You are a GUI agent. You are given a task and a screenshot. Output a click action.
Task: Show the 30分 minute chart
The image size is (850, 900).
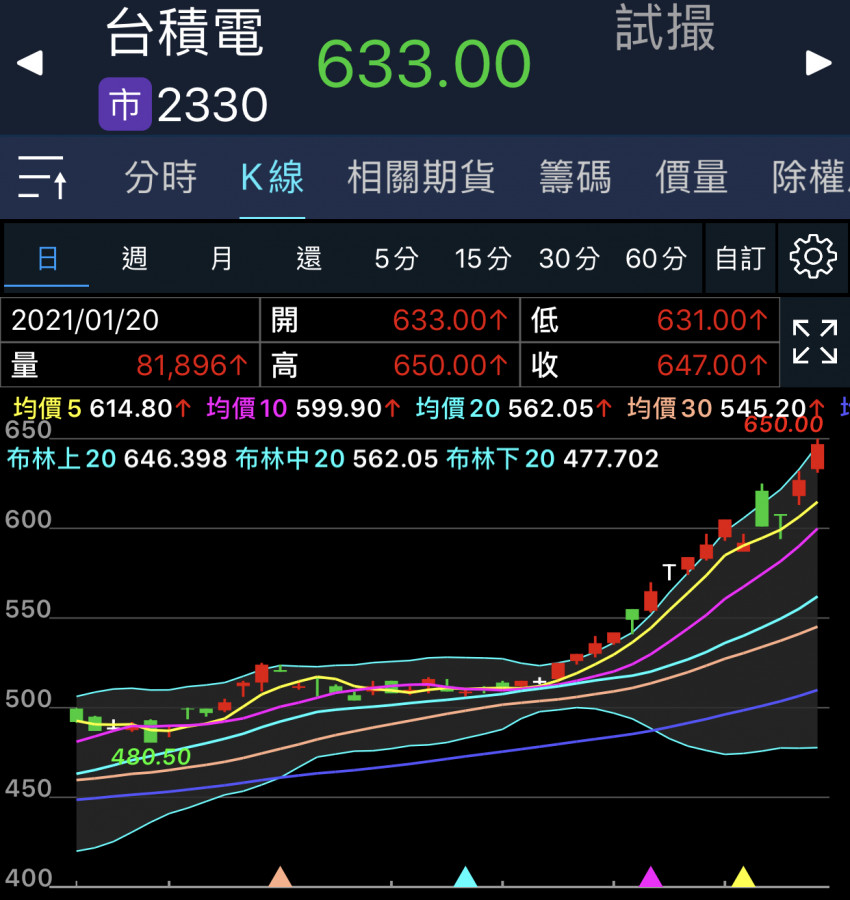(569, 259)
